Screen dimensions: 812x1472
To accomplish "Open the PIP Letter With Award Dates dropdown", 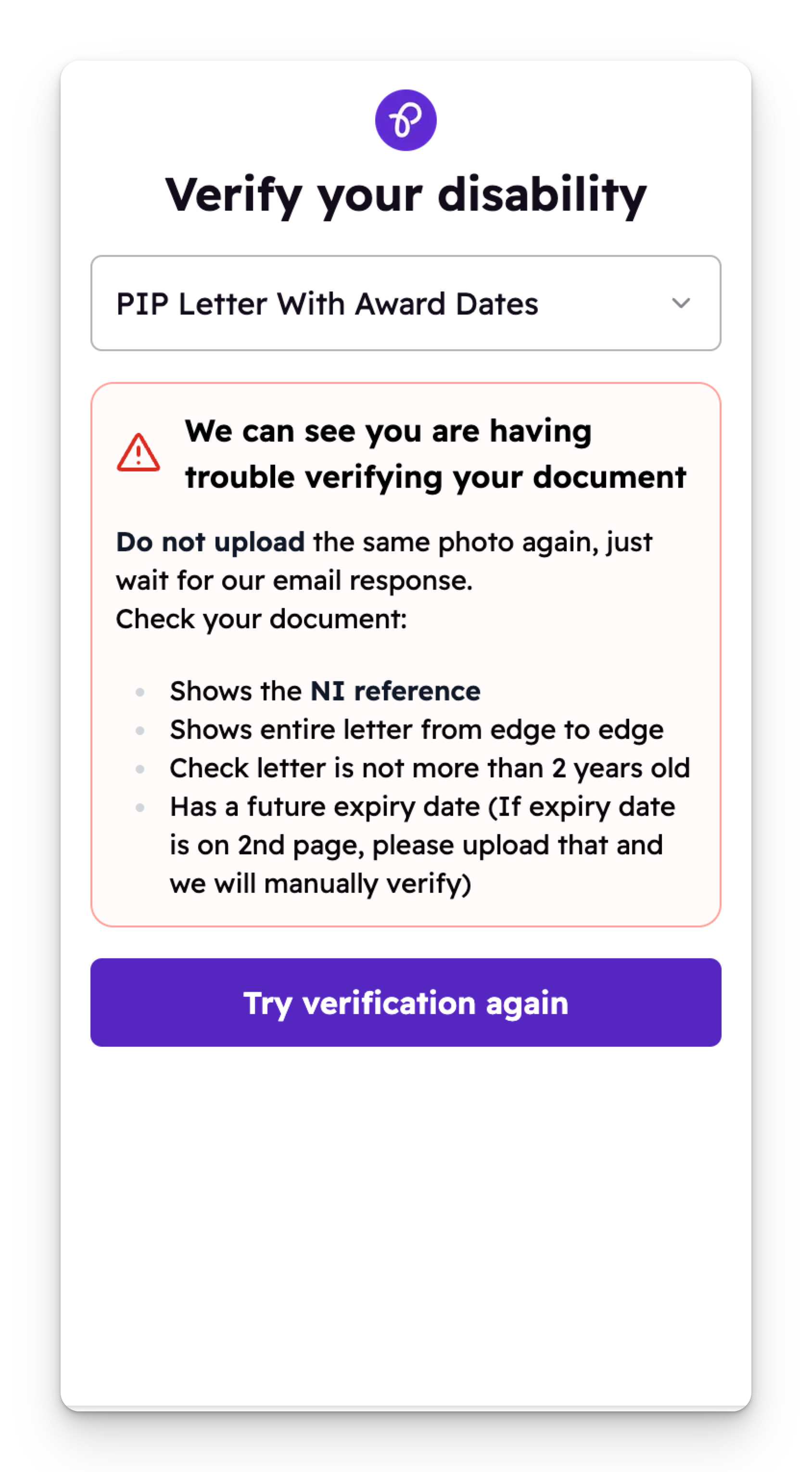I will coord(406,303).
